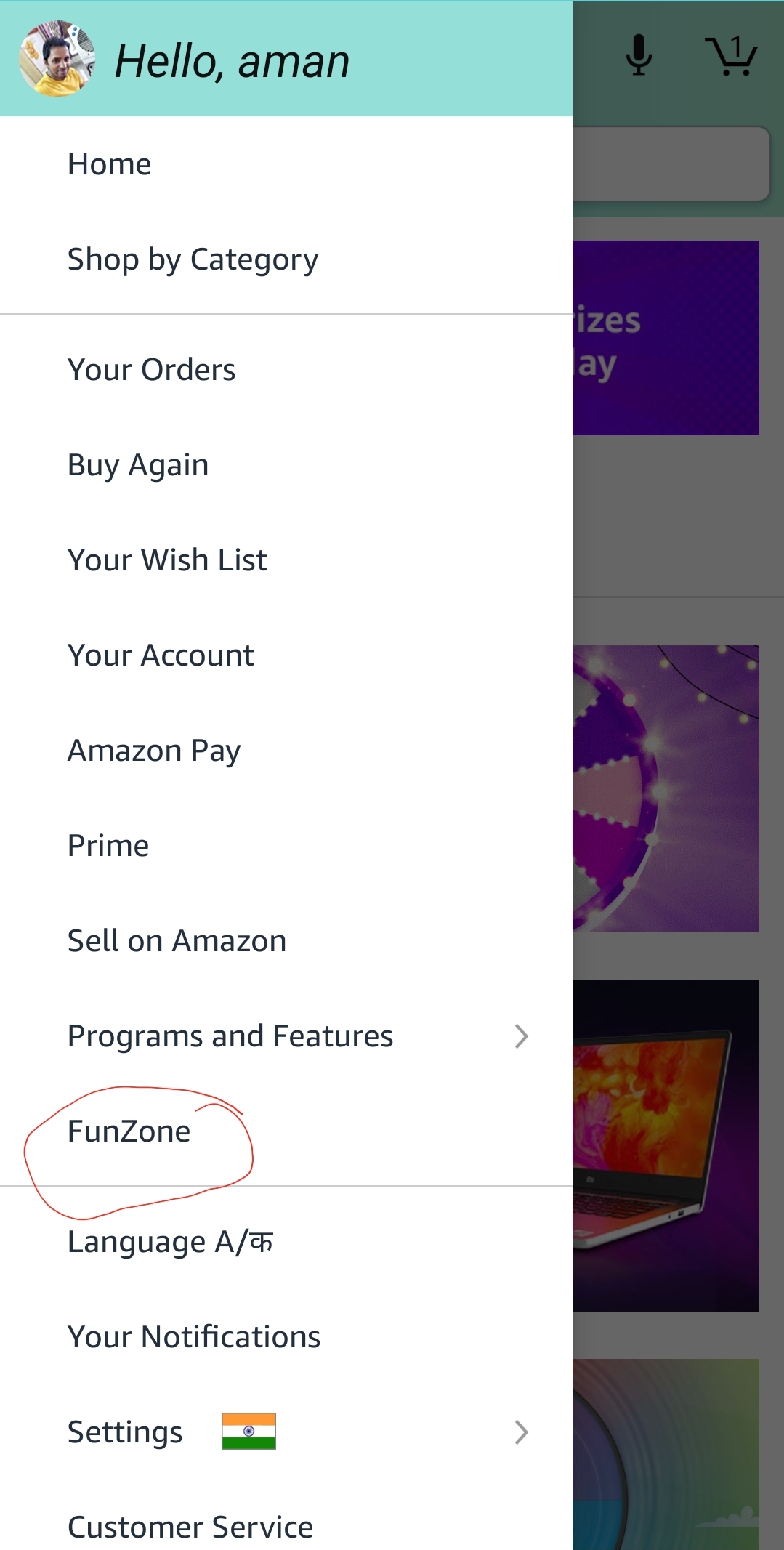Open Amazon Pay
The width and height of the screenshot is (784, 1550).
[154, 751]
